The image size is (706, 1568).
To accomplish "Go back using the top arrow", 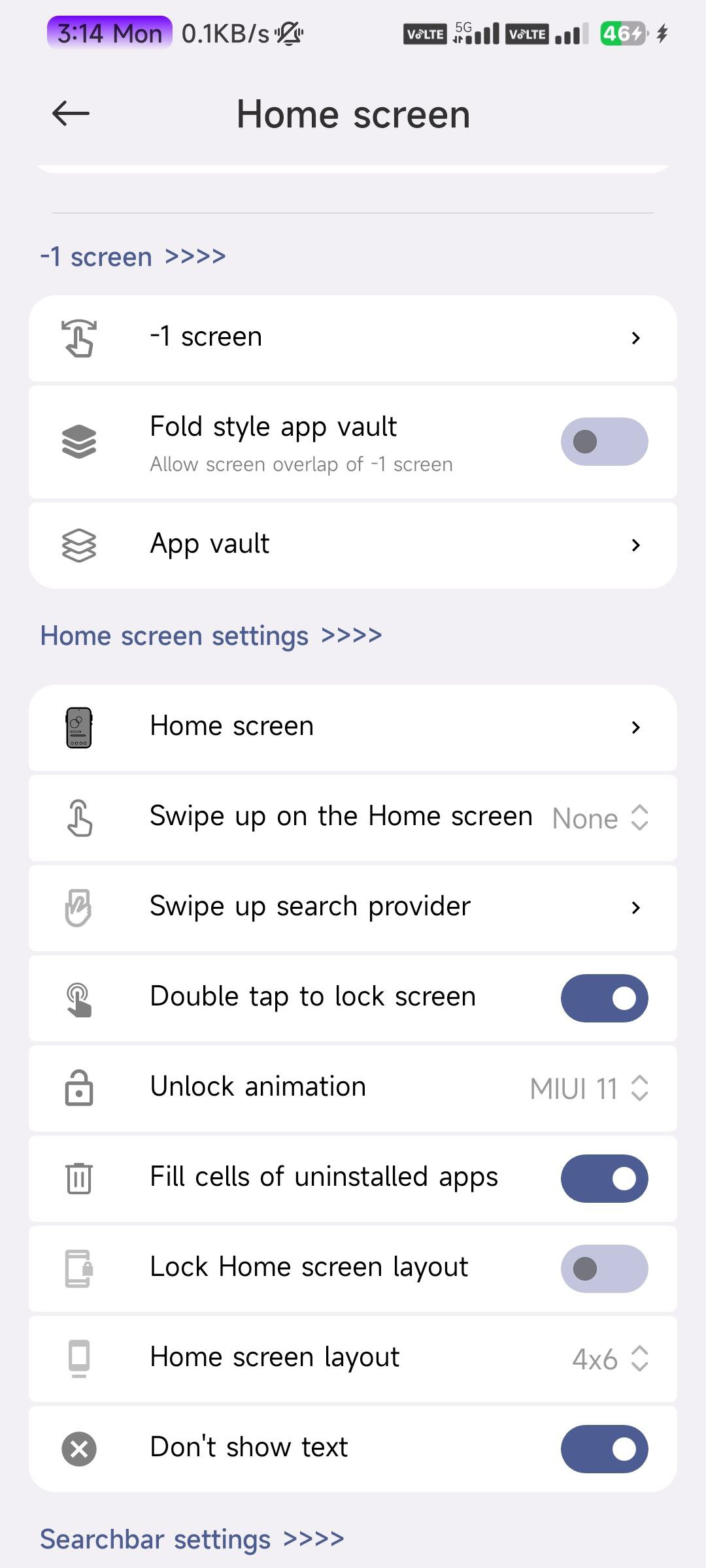I will point(71,114).
